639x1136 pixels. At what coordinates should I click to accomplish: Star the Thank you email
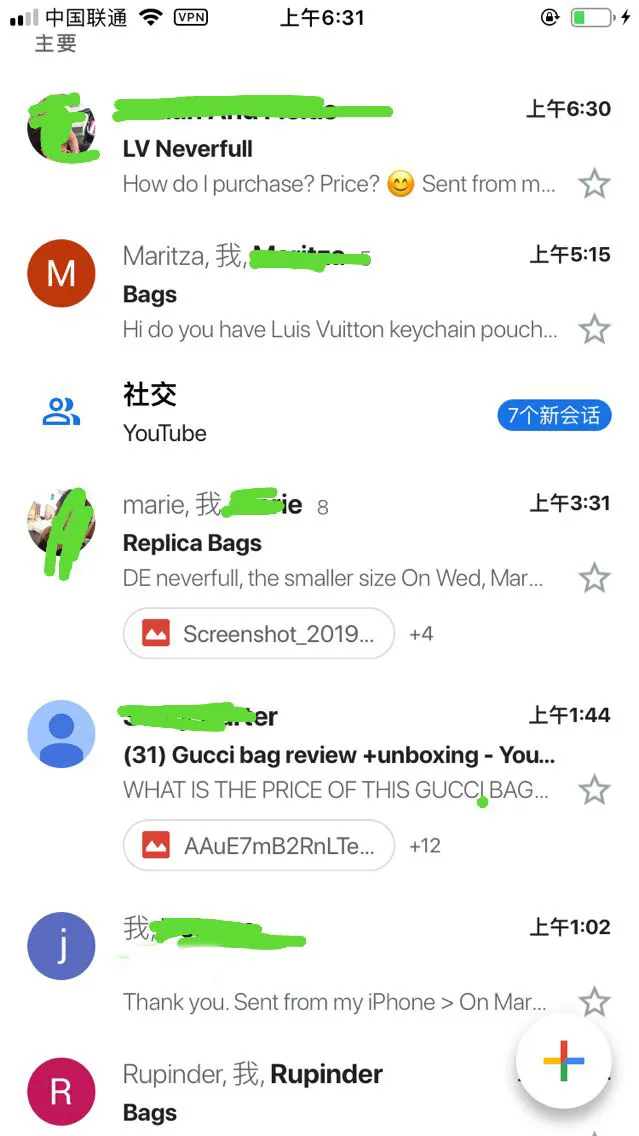point(595,1001)
